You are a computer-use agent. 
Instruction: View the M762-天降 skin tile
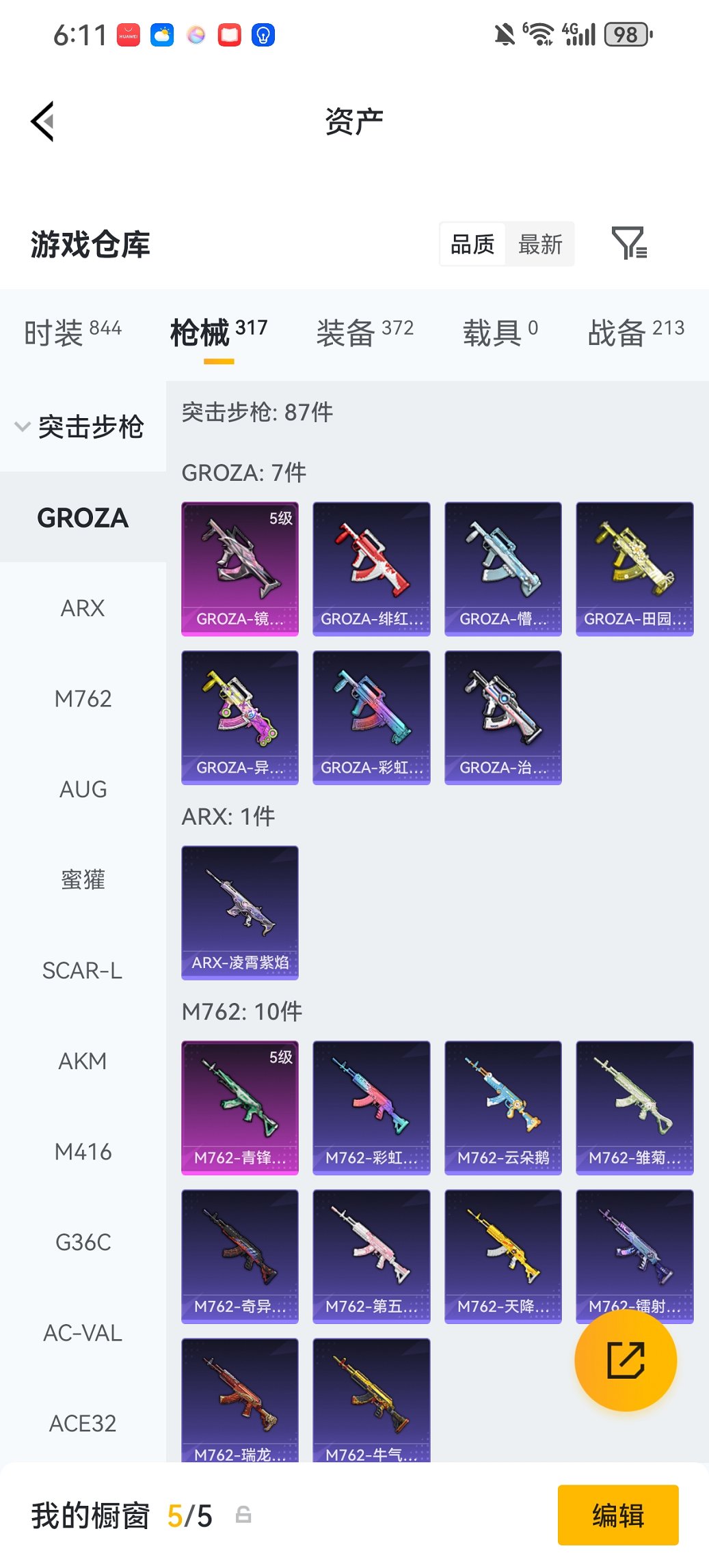click(503, 1256)
